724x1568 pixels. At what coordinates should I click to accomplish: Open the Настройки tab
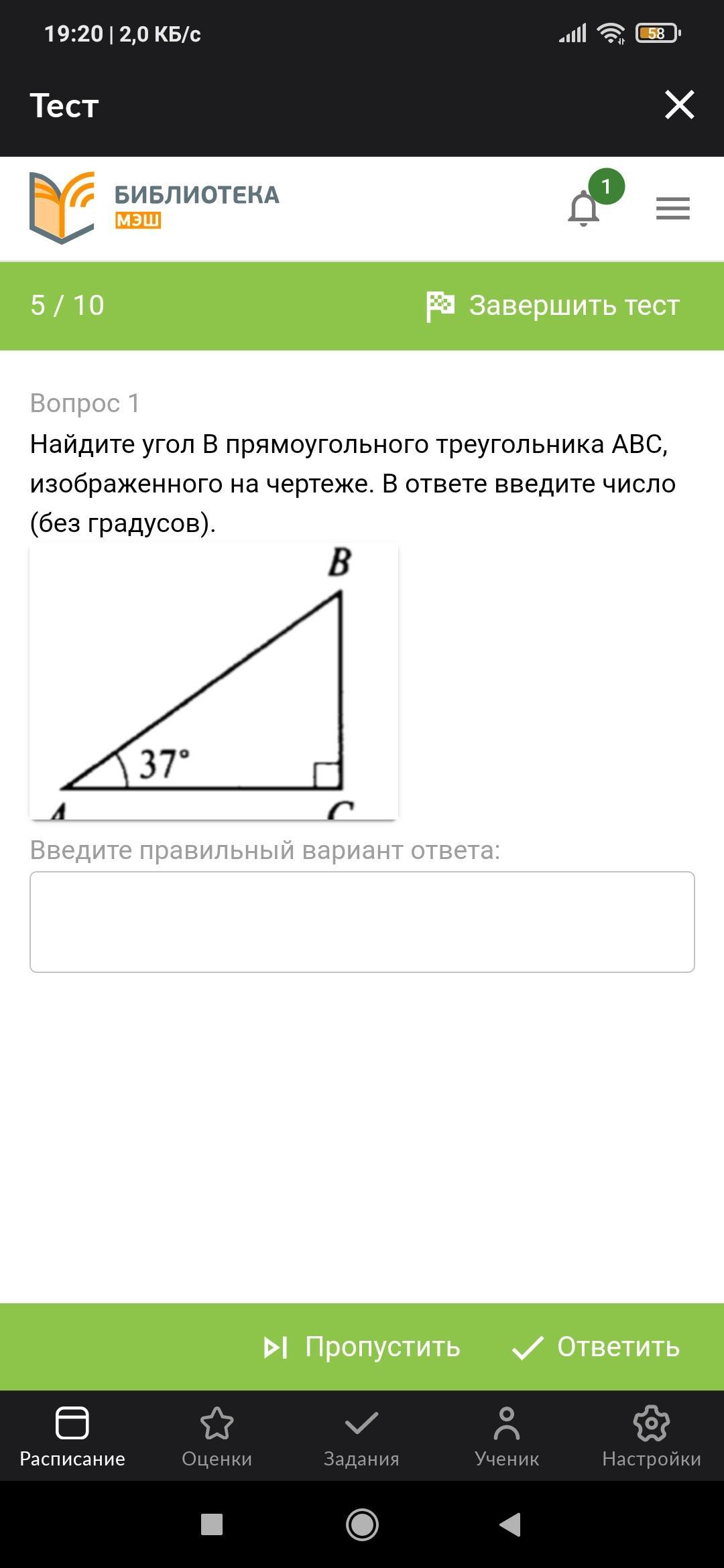click(x=652, y=1436)
